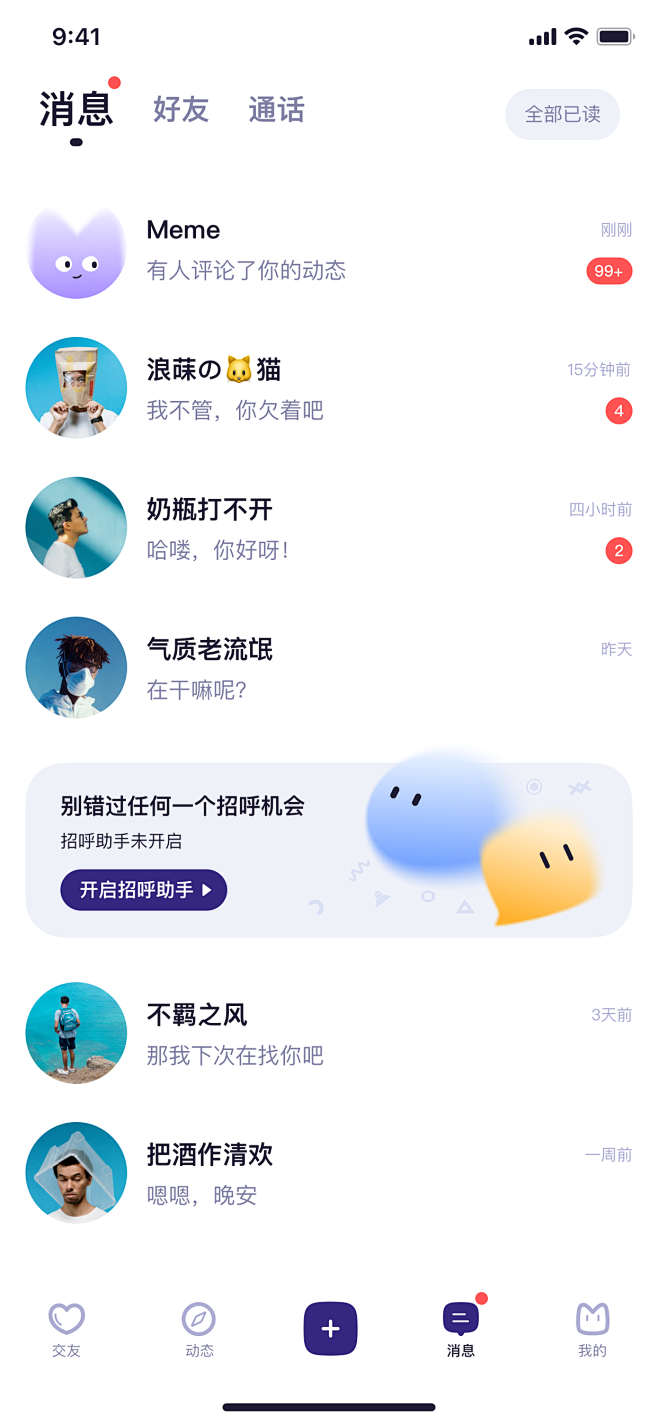The width and height of the screenshot is (658, 1424).
Task: Go to the 交友 bottom tab
Action: coord(66,1330)
